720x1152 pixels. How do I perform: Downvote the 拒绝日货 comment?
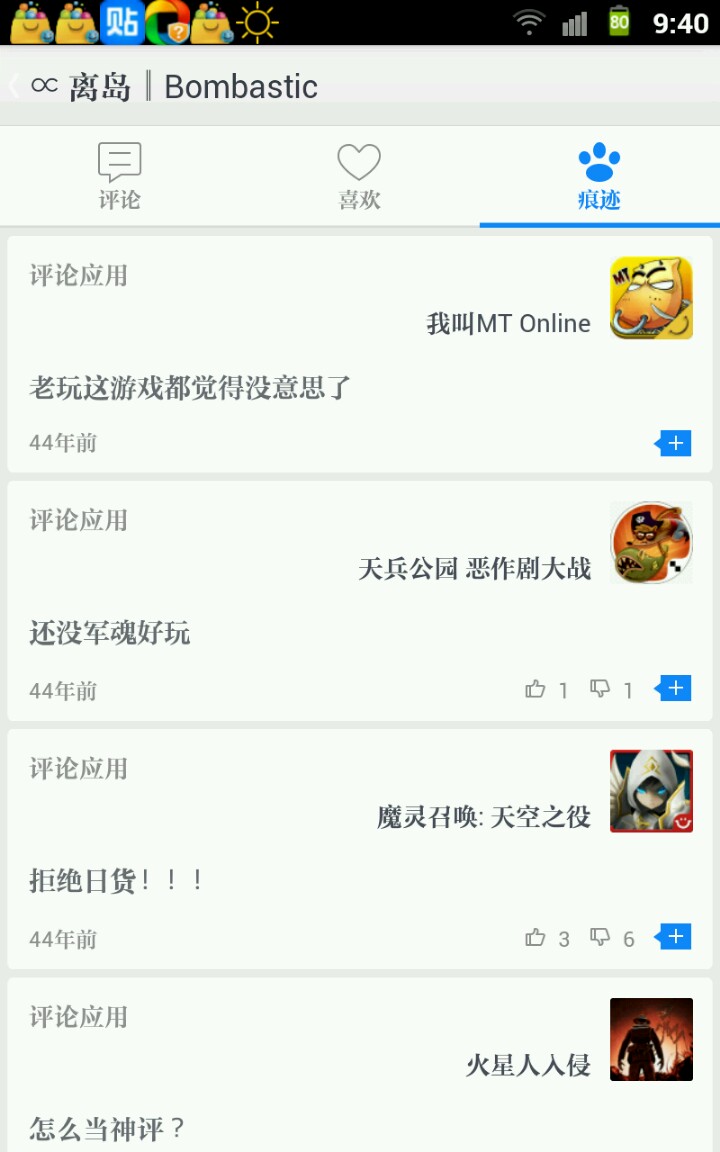(x=600, y=937)
